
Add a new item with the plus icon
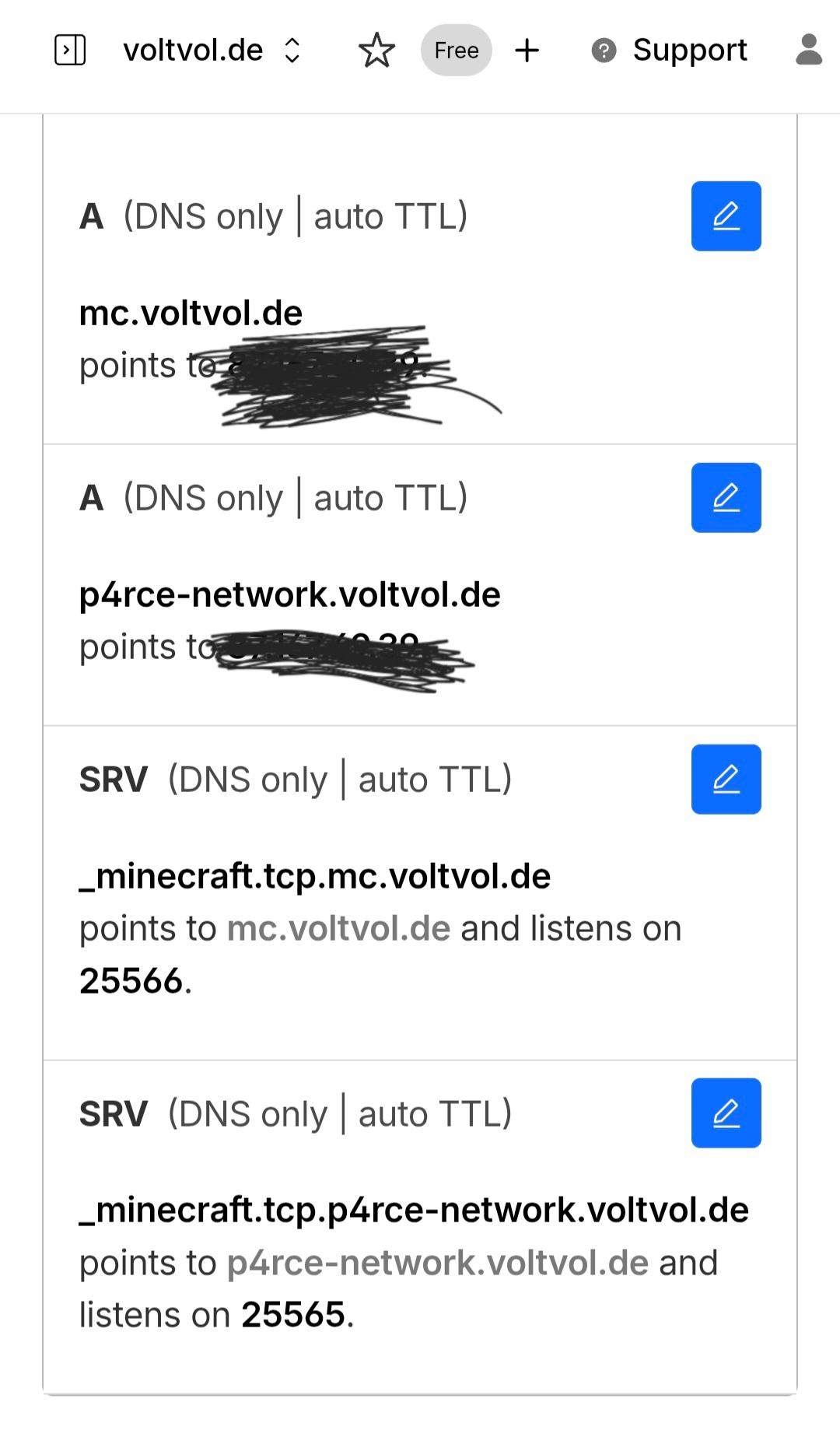(x=527, y=50)
